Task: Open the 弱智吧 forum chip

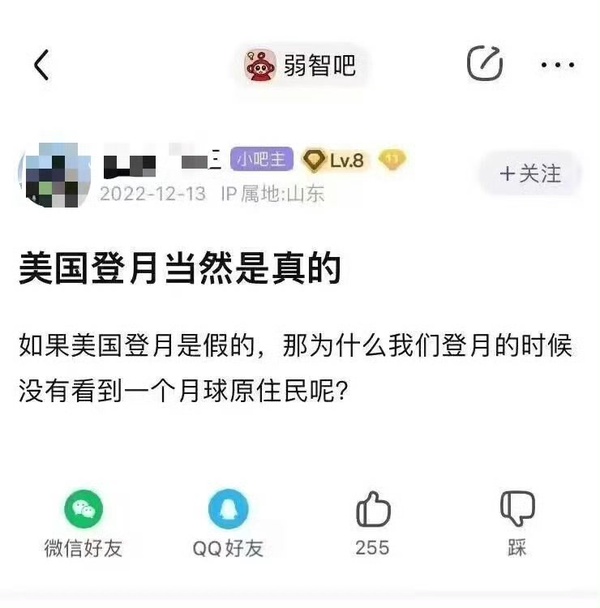Action: click(302, 66)
